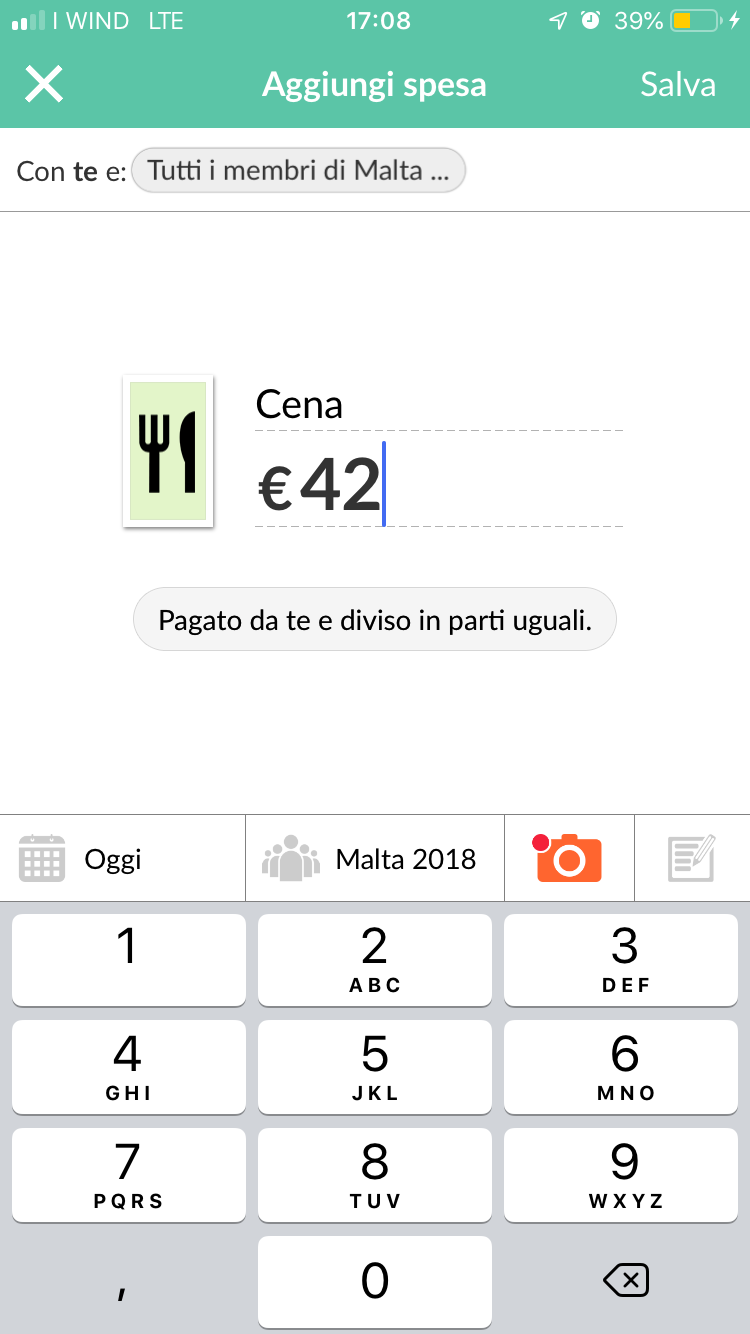Change the fork and knife category icon
Screen dimensions: 750x1334
click(168, 451)
